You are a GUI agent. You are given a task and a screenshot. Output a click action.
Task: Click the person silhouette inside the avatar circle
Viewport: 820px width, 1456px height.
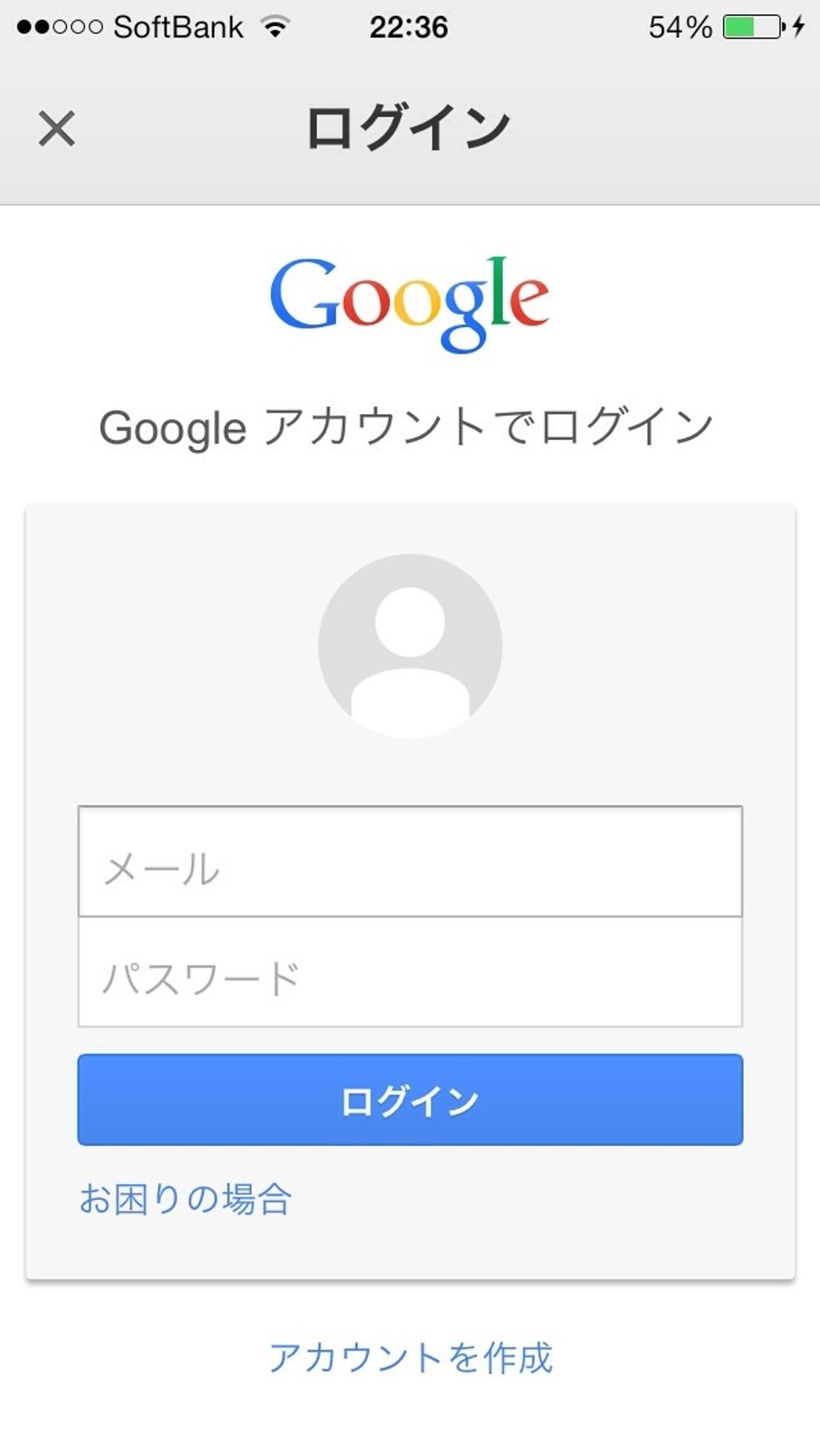(409, 653)
